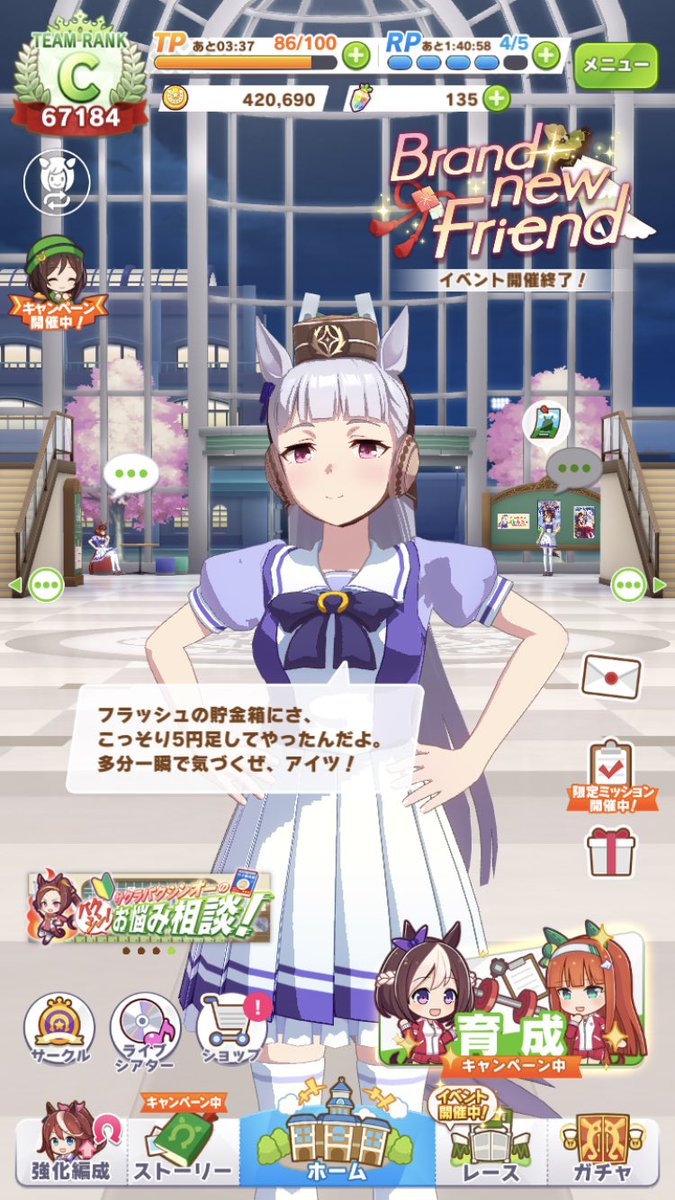675x1200 pixels.
Task: Add more carrot jewels with plus
Action: [496, 99]
